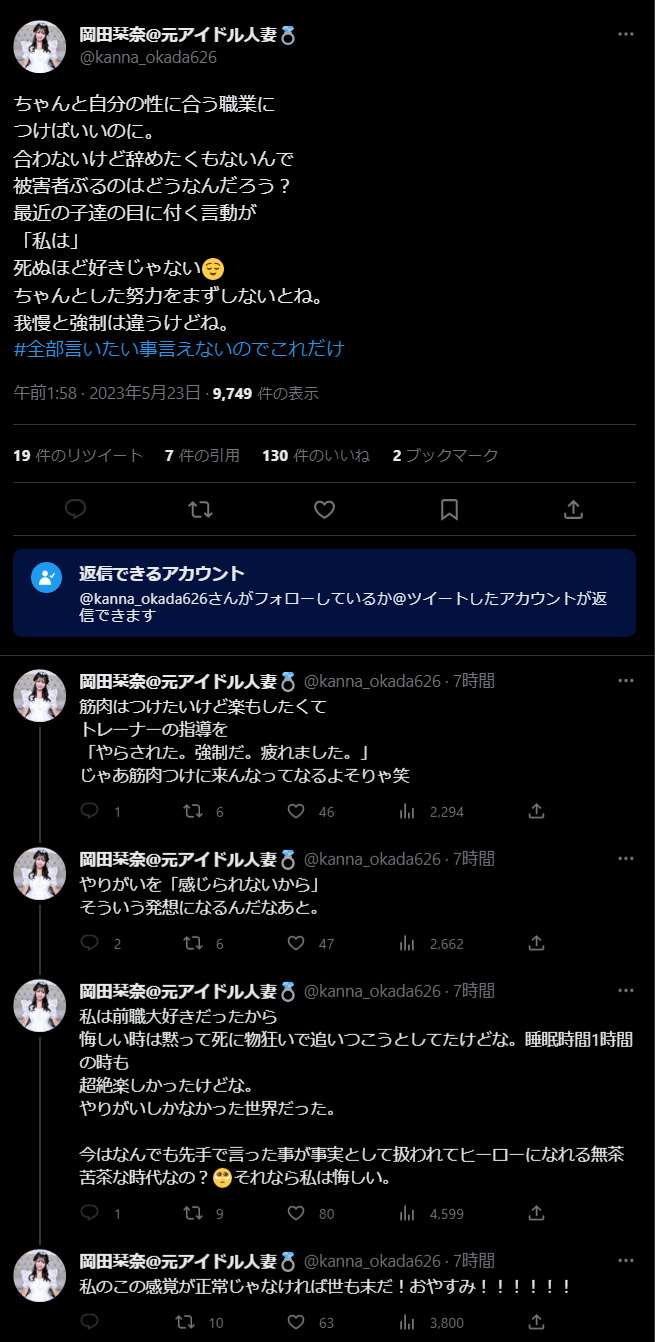Screen dimensions: 655x1342
Task: View the 7 quote tweets
Action: [202, 455]
